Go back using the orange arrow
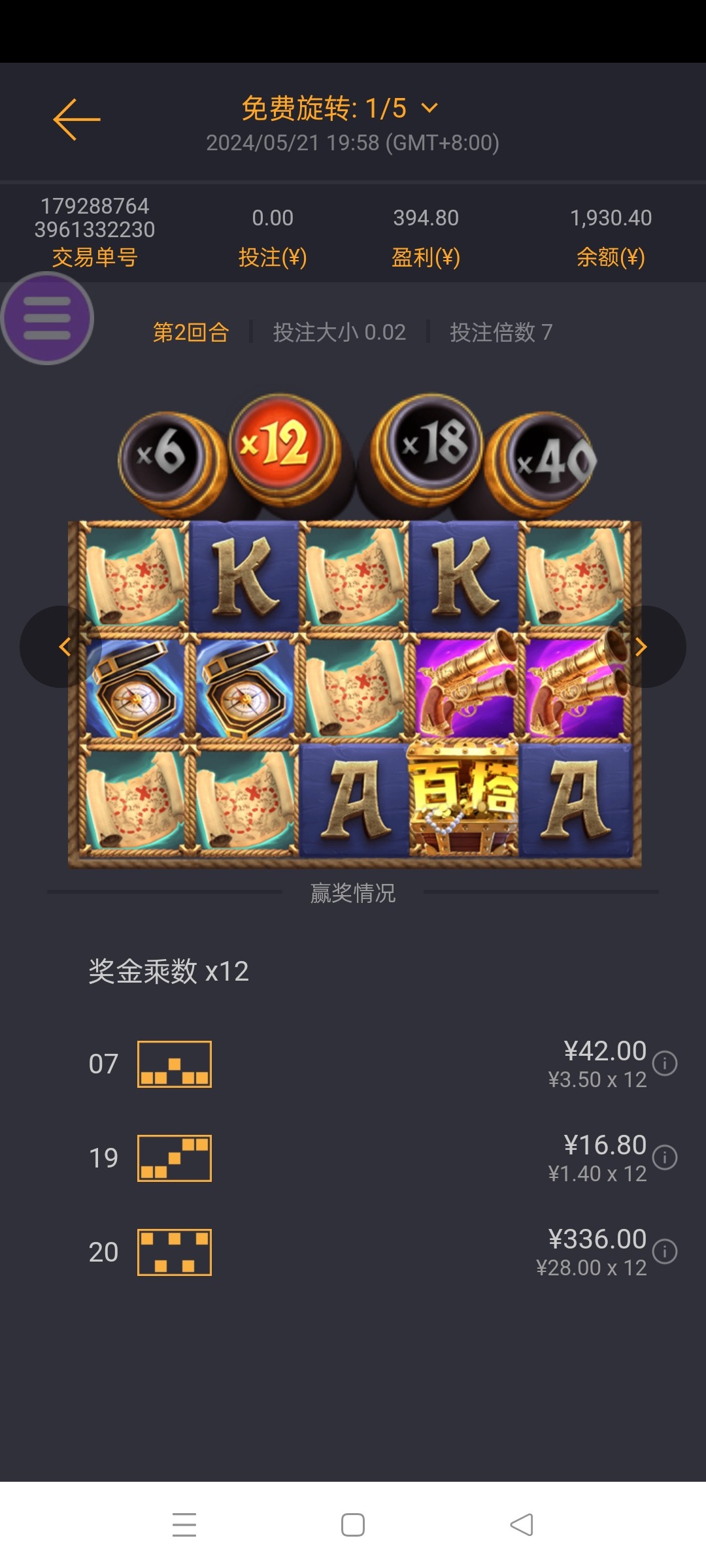 click(76, 120)
